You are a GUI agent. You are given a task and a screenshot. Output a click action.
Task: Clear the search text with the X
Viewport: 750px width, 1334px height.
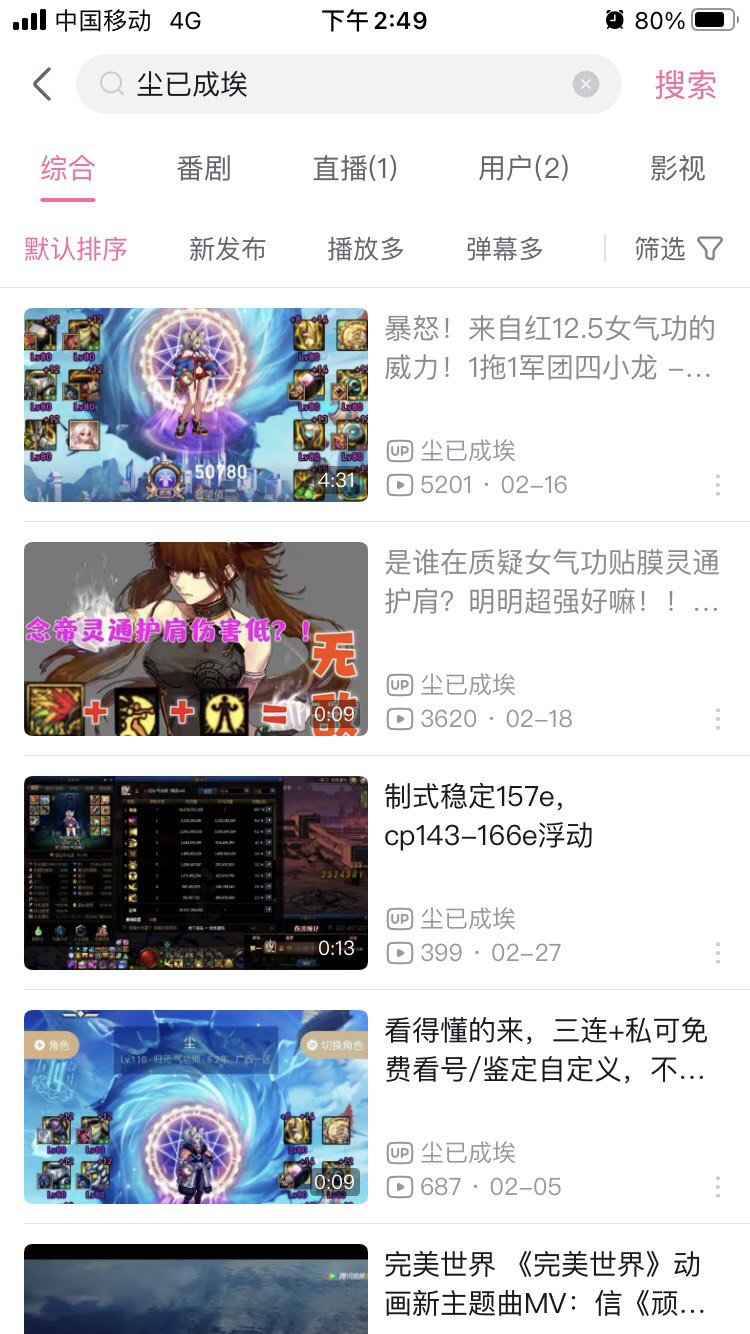tap(586, 85)
